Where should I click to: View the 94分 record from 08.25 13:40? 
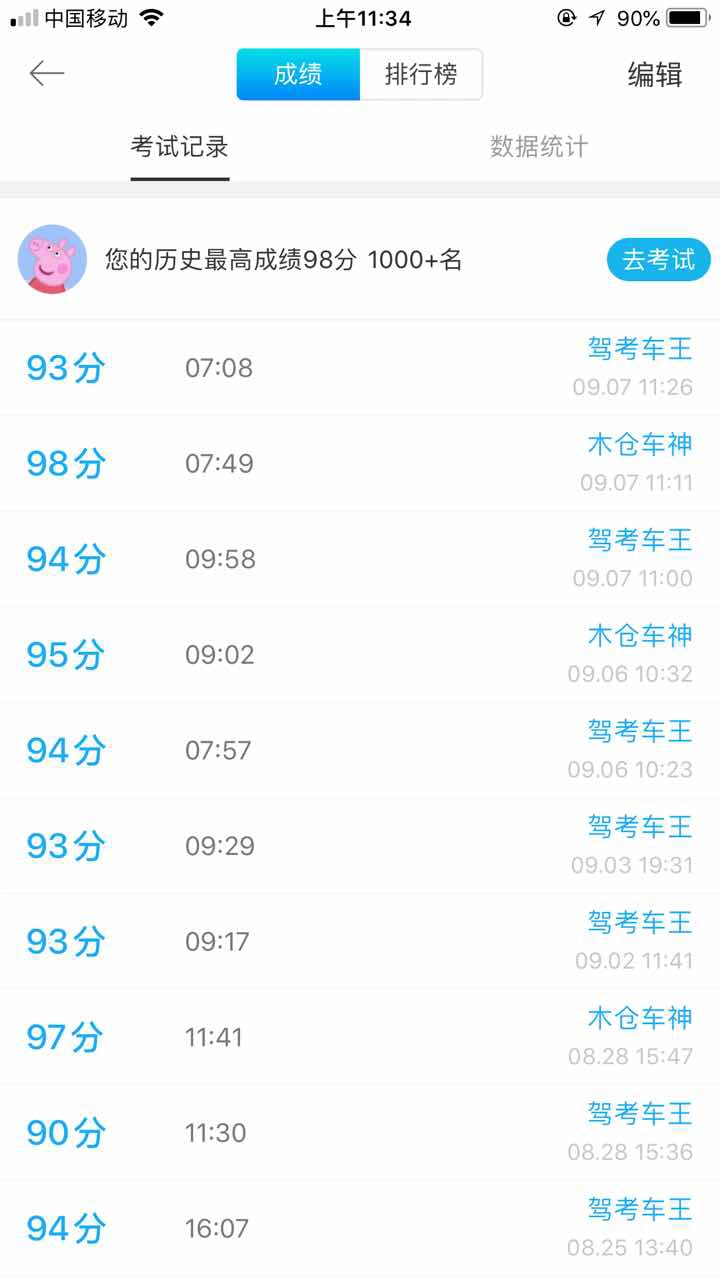360,1228
